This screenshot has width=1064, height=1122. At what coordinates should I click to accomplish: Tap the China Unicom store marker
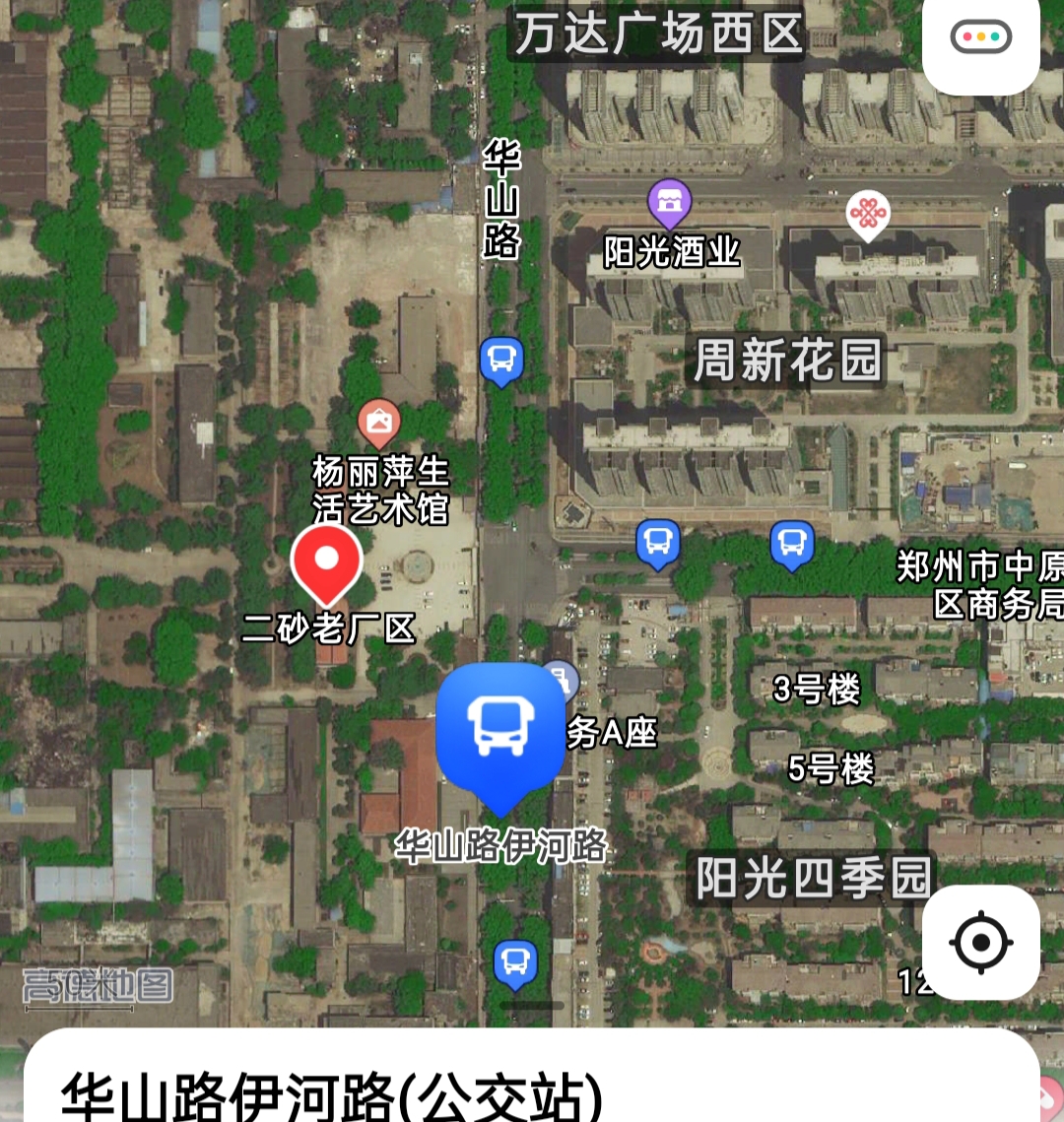tap(868, 214)
